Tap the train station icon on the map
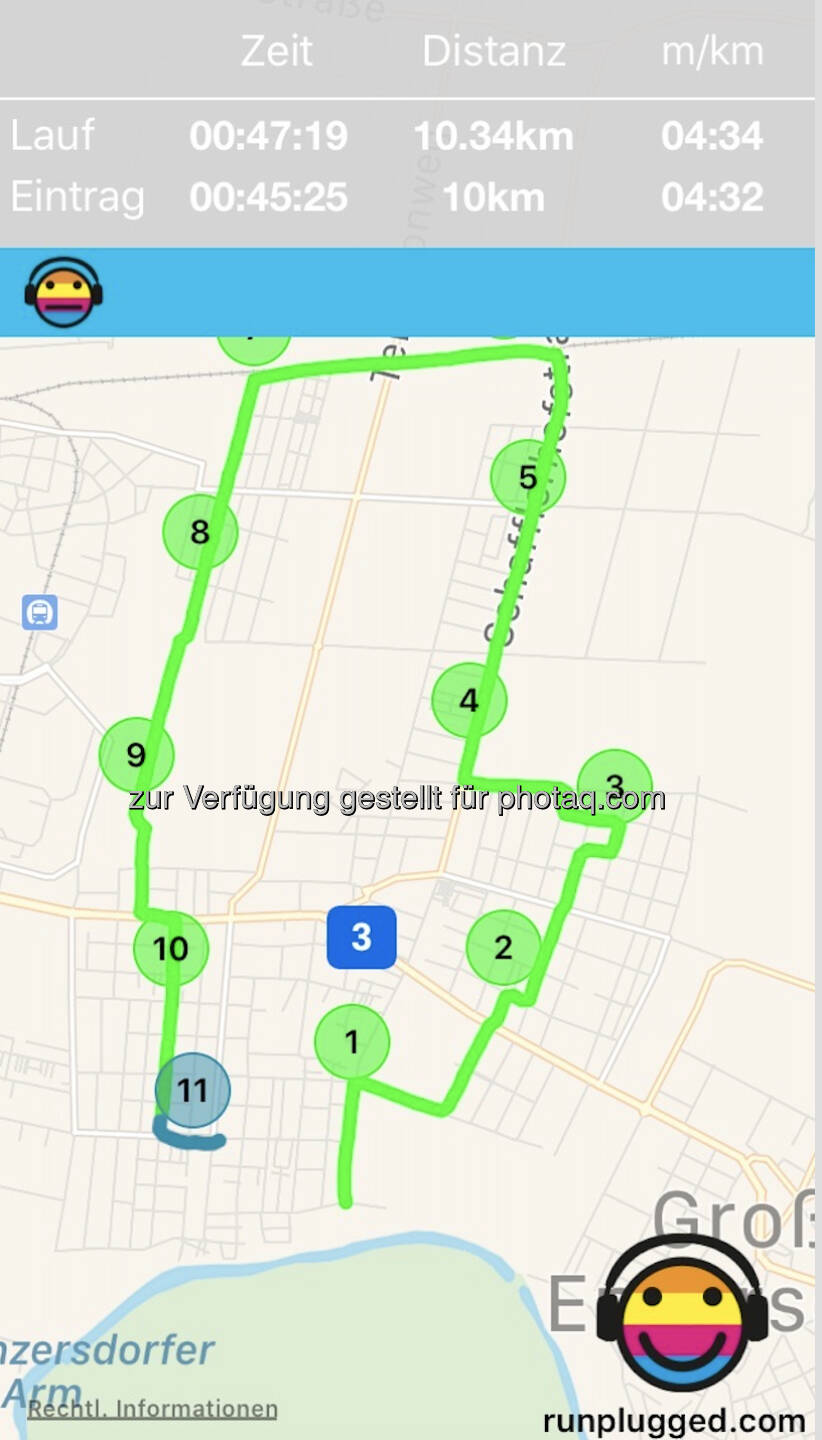This screenshot has width=822, height=1440. click(x=40, y=612)
